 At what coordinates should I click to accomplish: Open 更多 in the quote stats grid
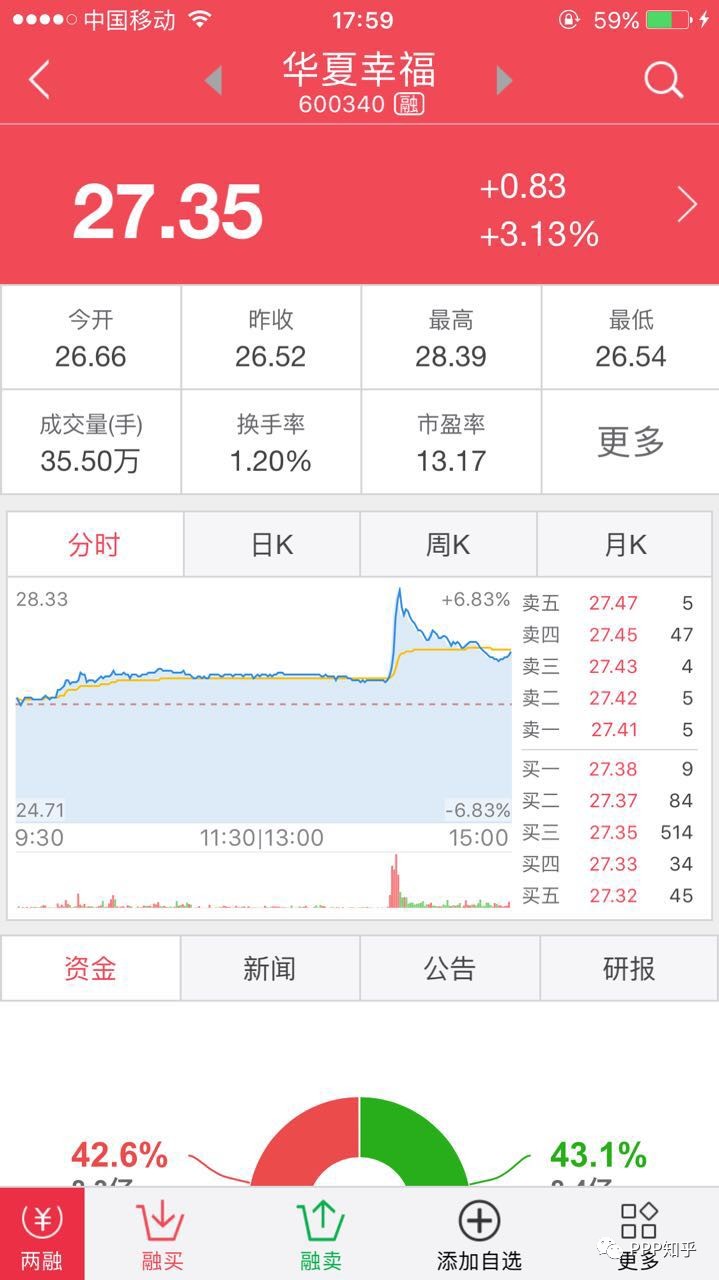631,441
